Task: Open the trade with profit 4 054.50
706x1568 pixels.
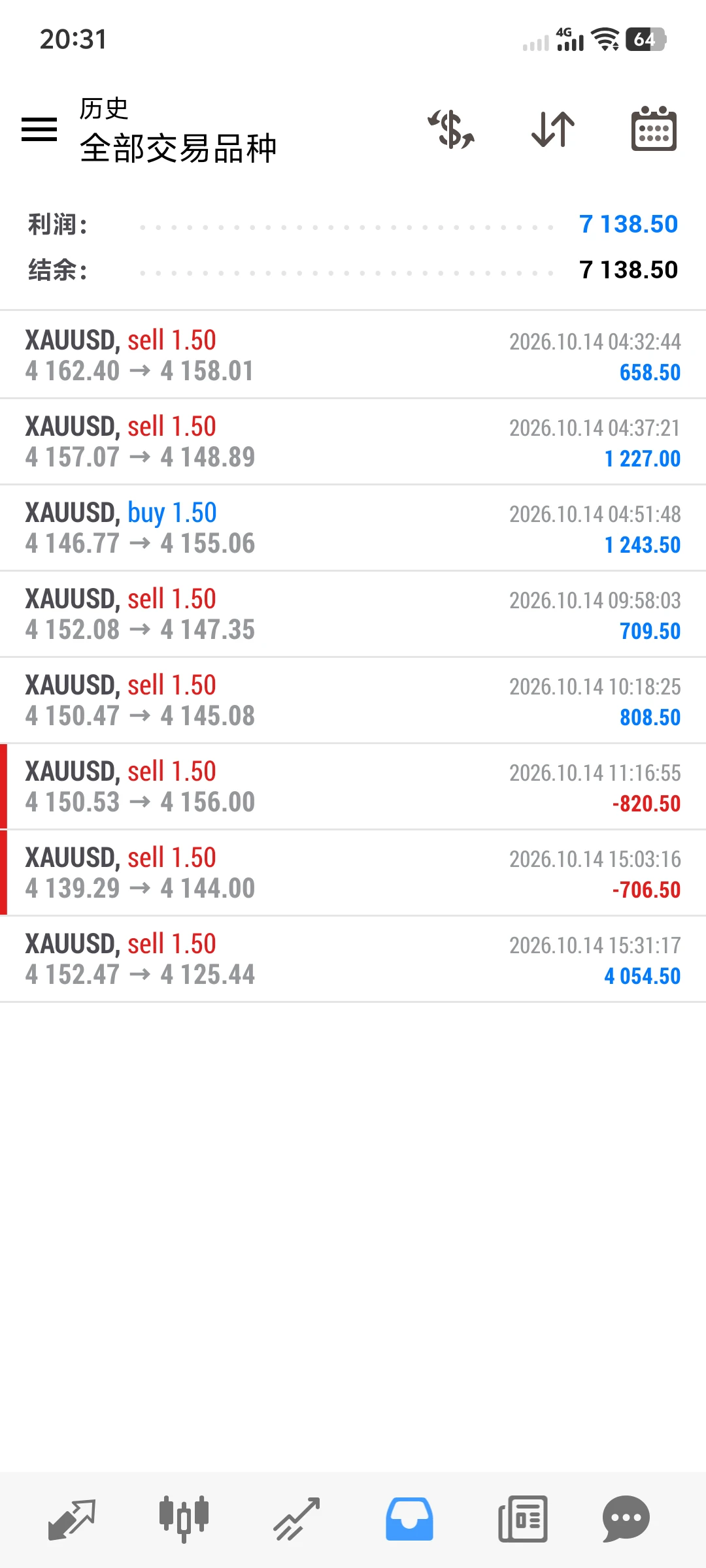Action: 353,958
